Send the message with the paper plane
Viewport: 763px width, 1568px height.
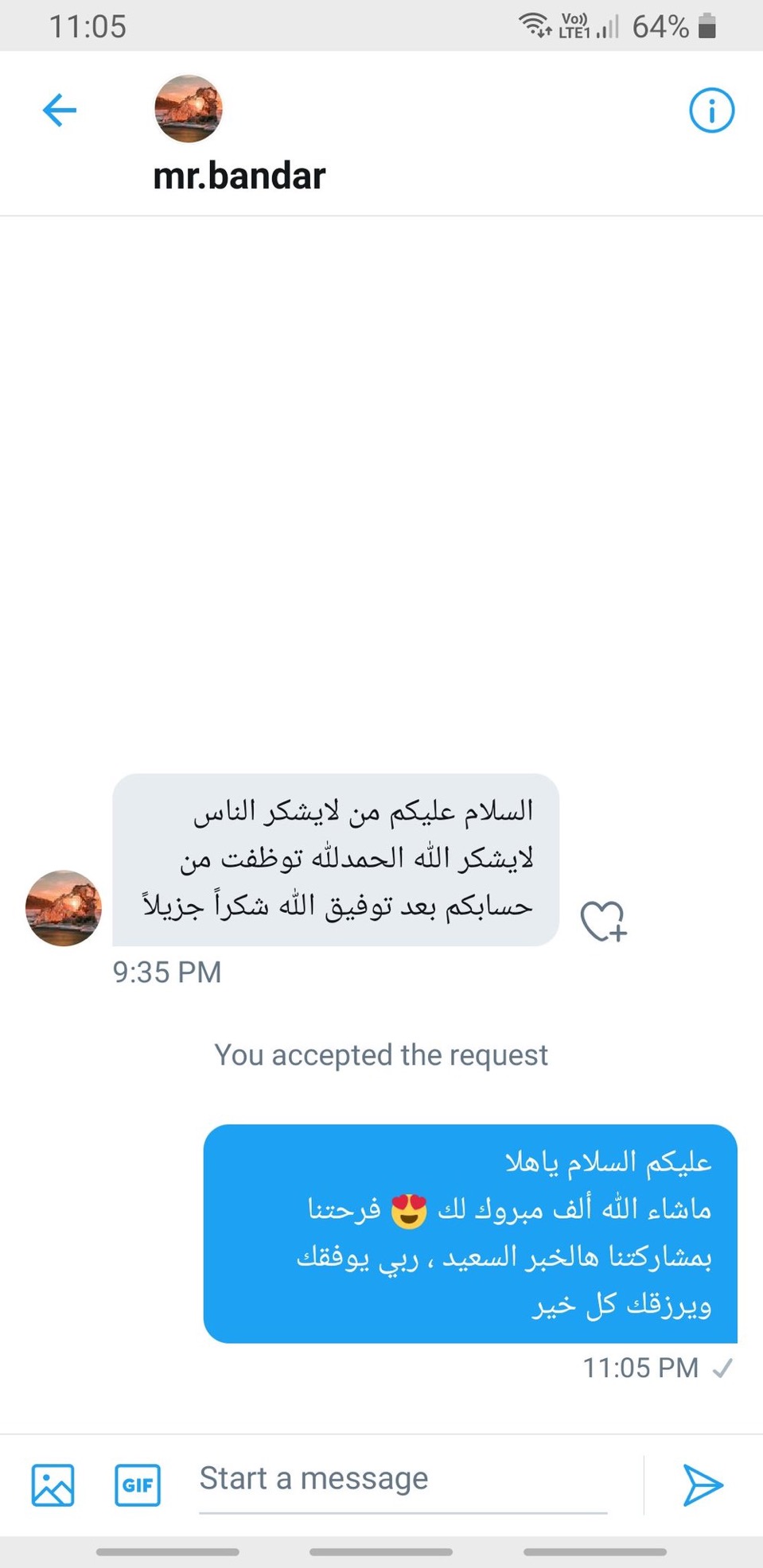(703, 1485)
